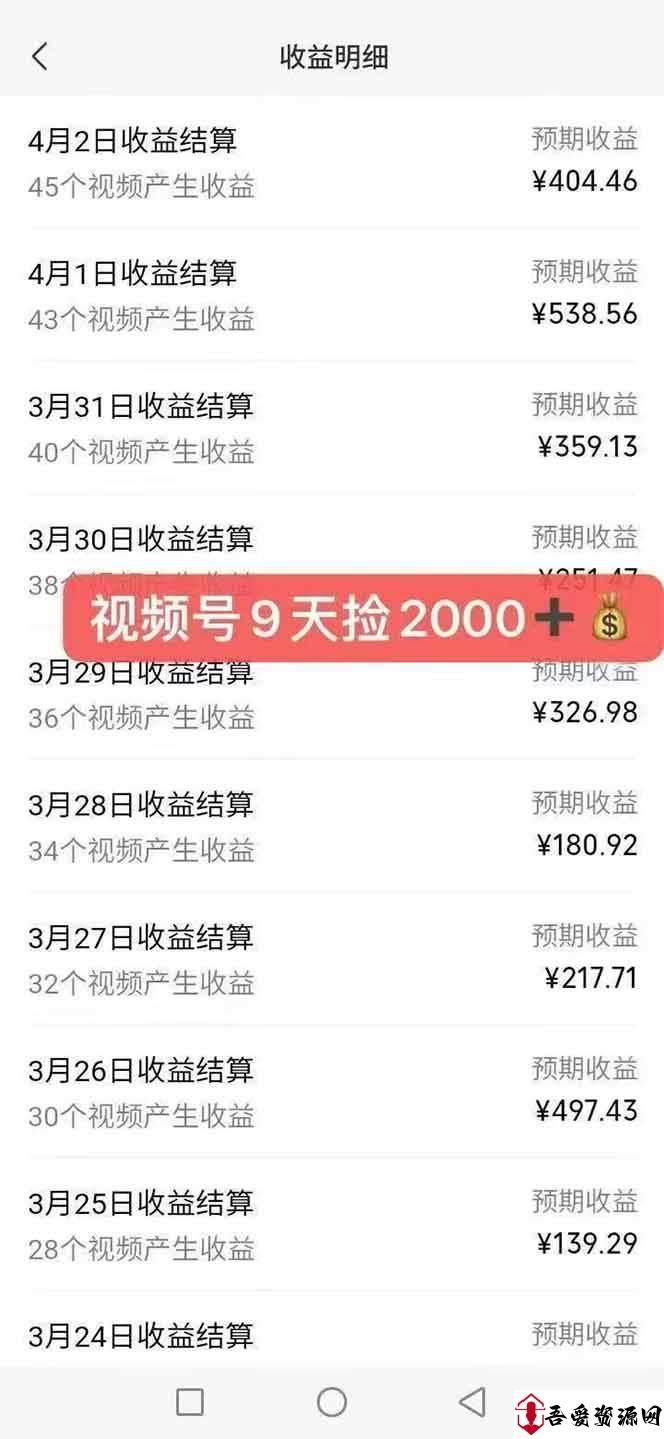Tap the system home circle button
Image resolution: width=664 pixels, height=1439 pixels.
(332, 1402)
